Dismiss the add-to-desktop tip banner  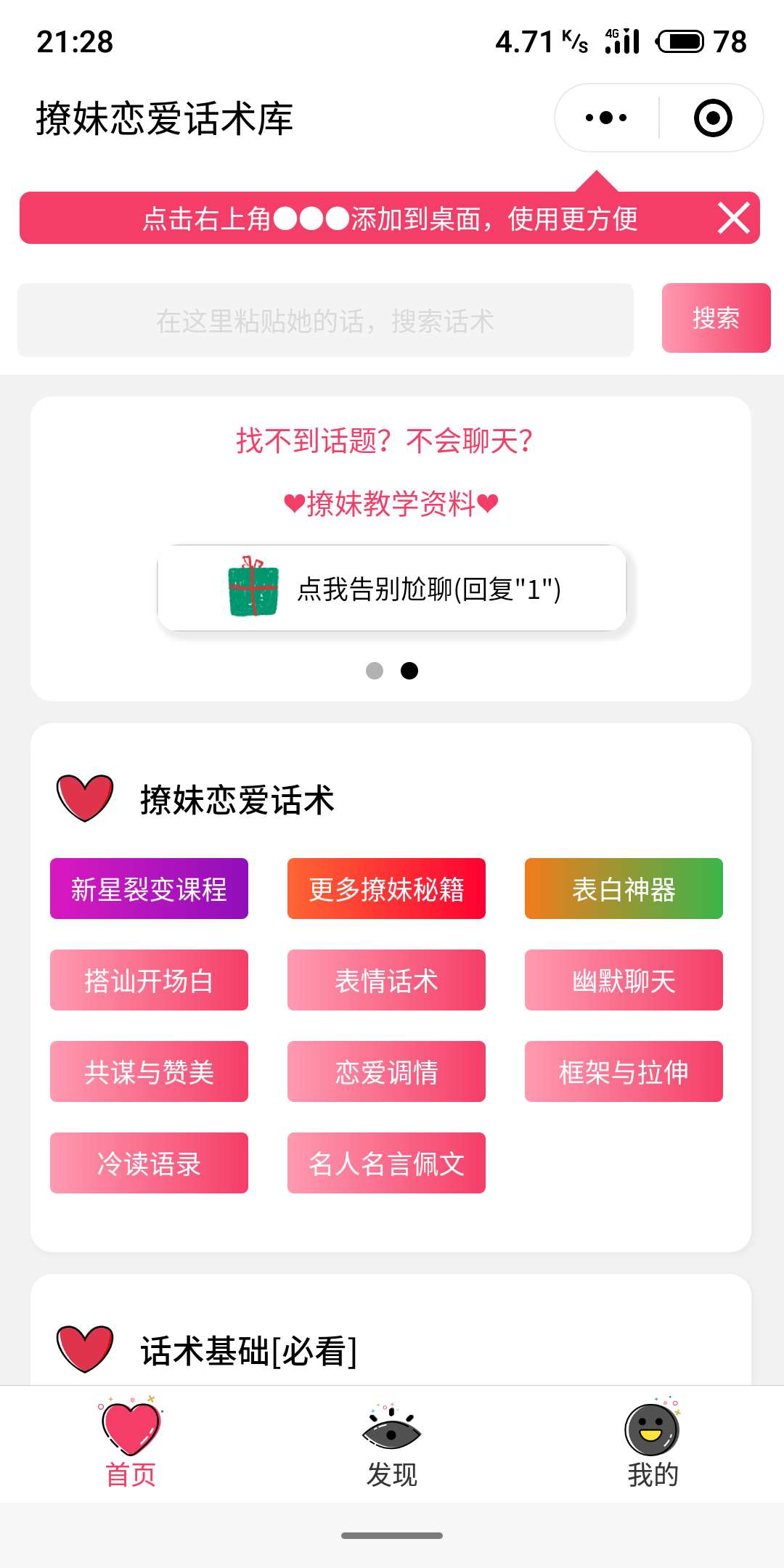tap(733, 218)
